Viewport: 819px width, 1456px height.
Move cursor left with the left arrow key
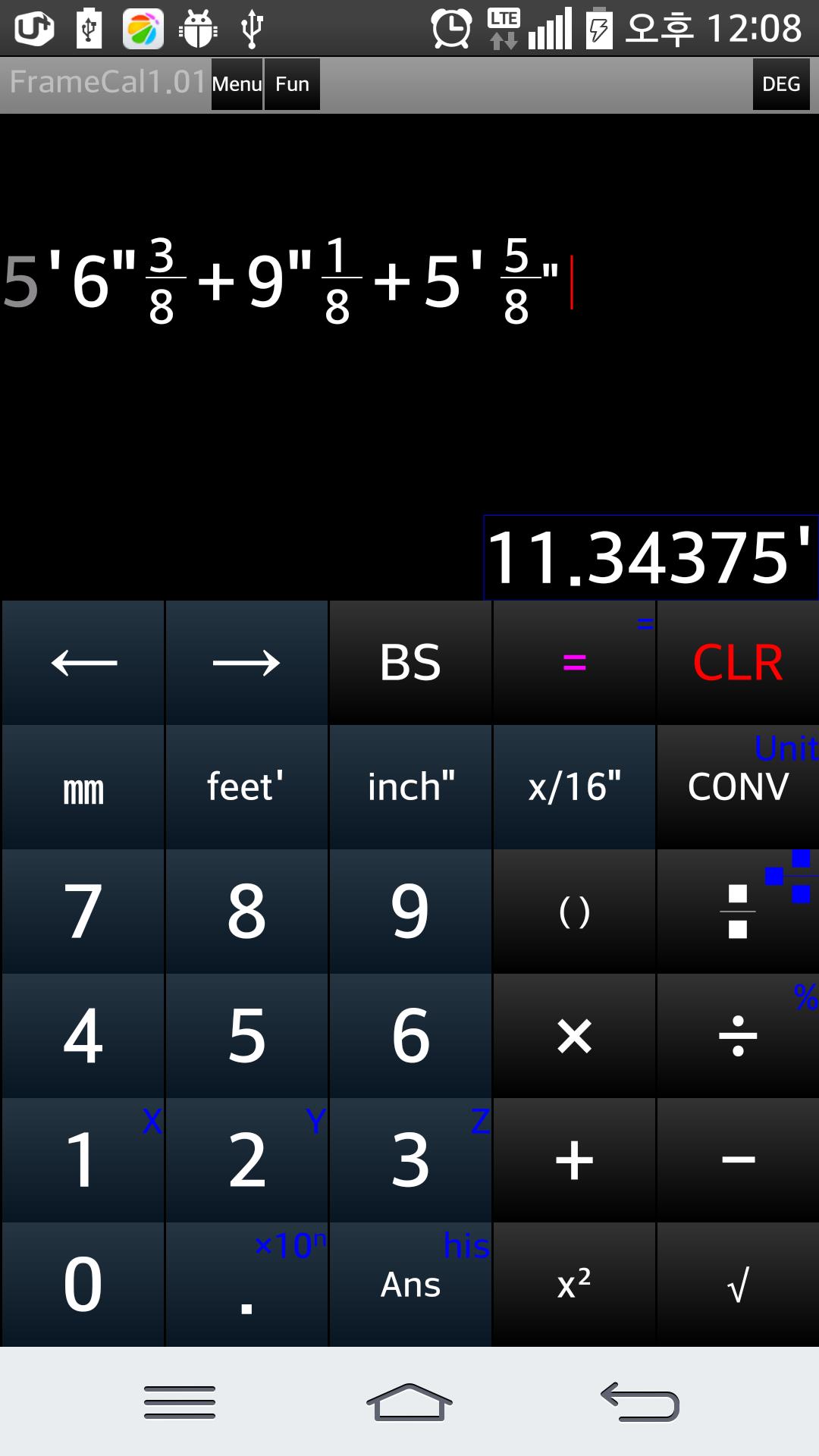[83, 663]
